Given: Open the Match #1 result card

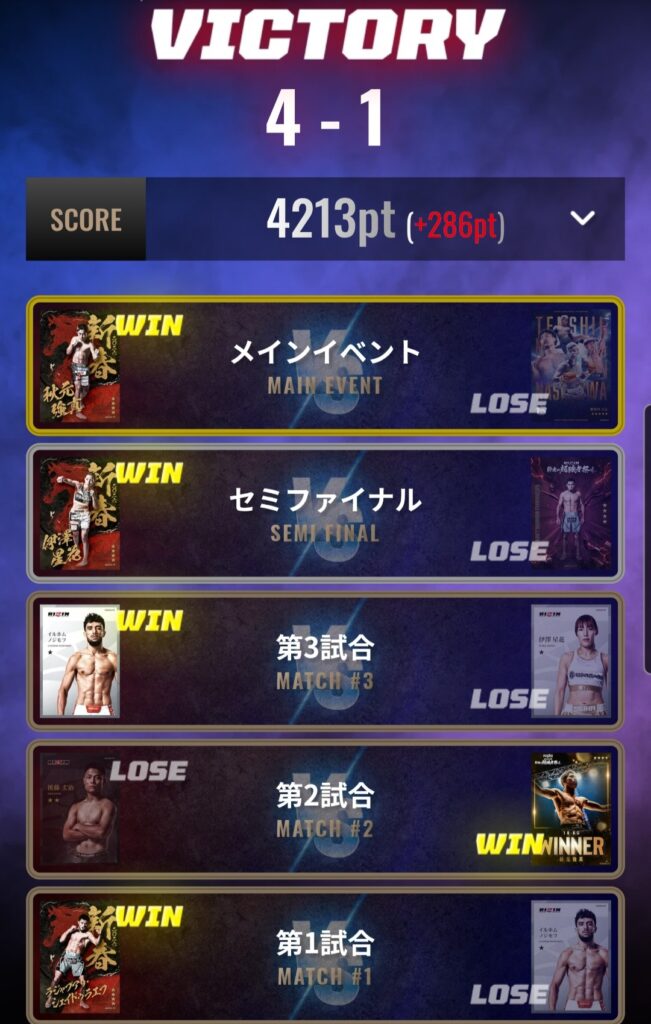Looking at the screenshot, I should coord(325,955).
